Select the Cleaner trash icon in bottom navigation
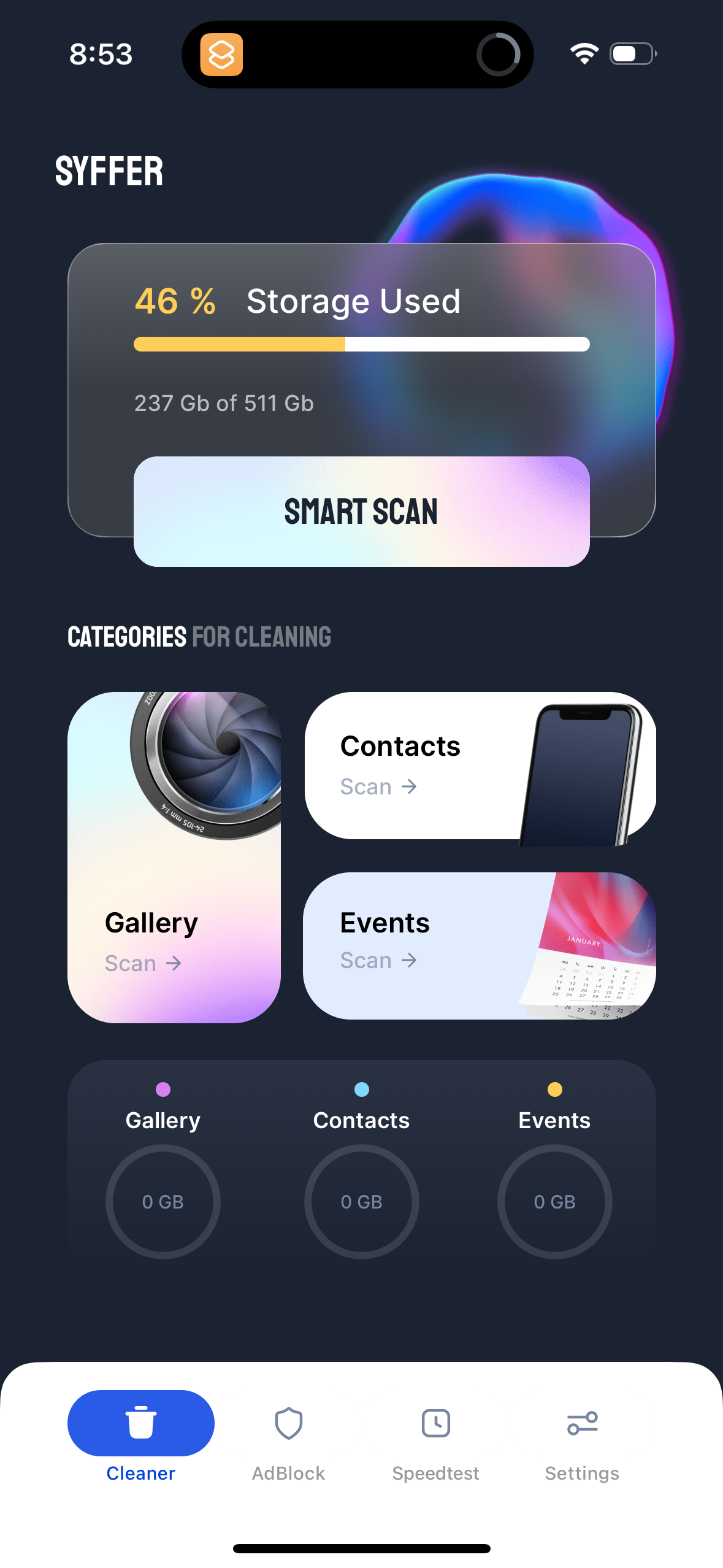This screenshot has height=1568, width=723. [x=141, y=1423]
